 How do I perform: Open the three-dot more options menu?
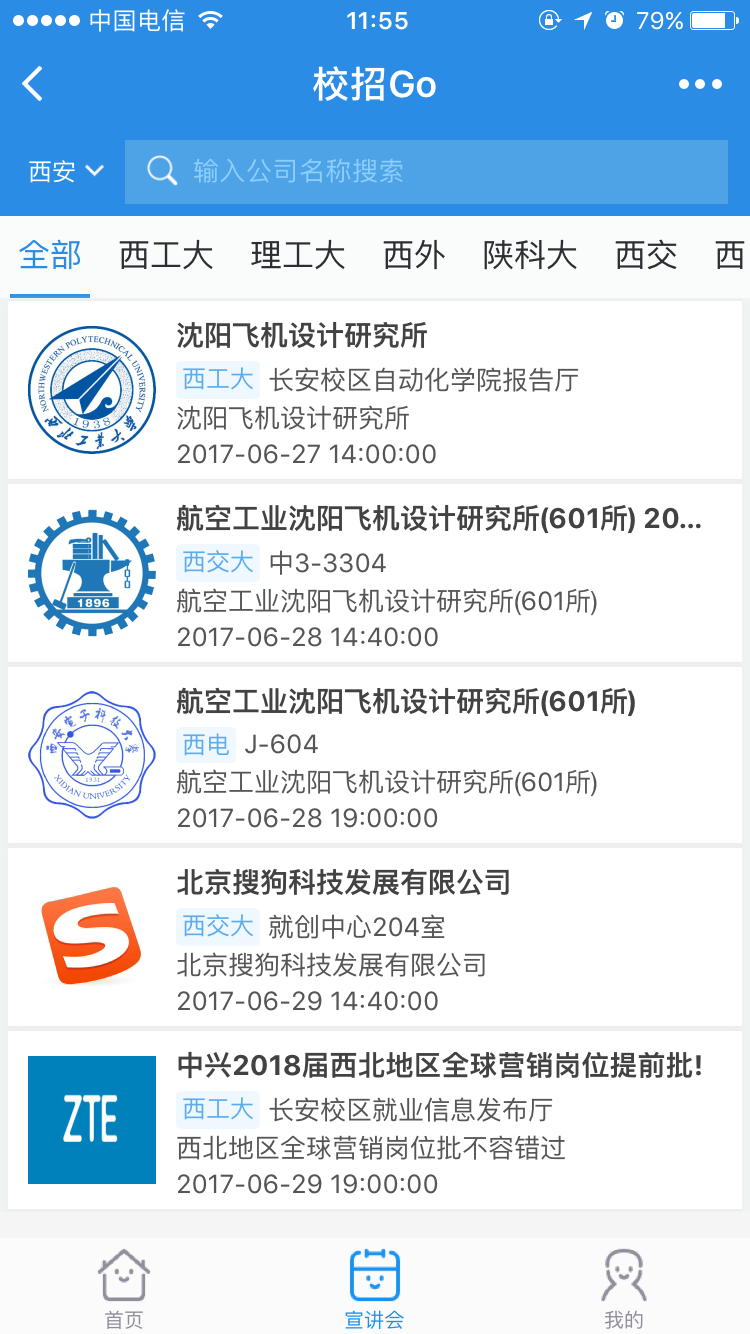(700, 85)
